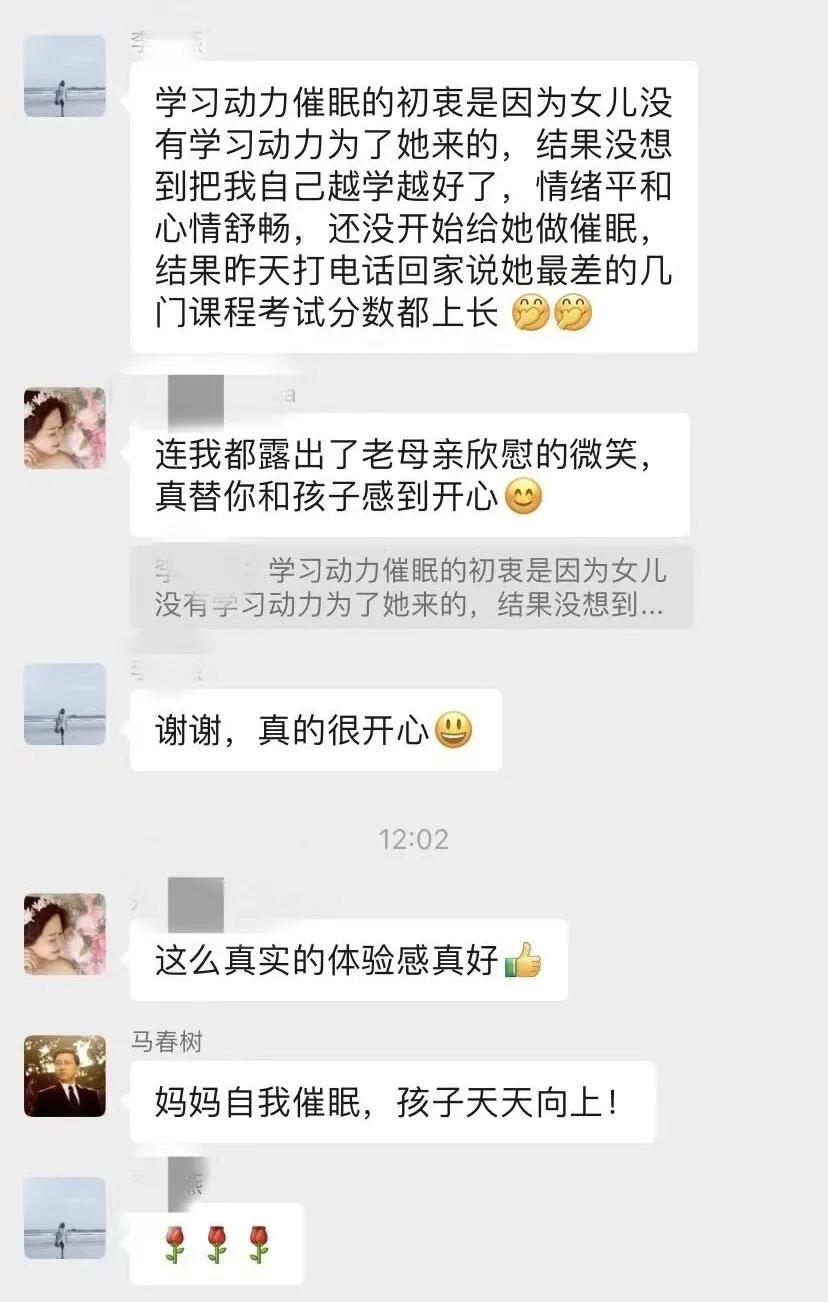
Task: Click the smiling emoji after 感到开心
Action: pyautogui.click(x=525, y=495)
